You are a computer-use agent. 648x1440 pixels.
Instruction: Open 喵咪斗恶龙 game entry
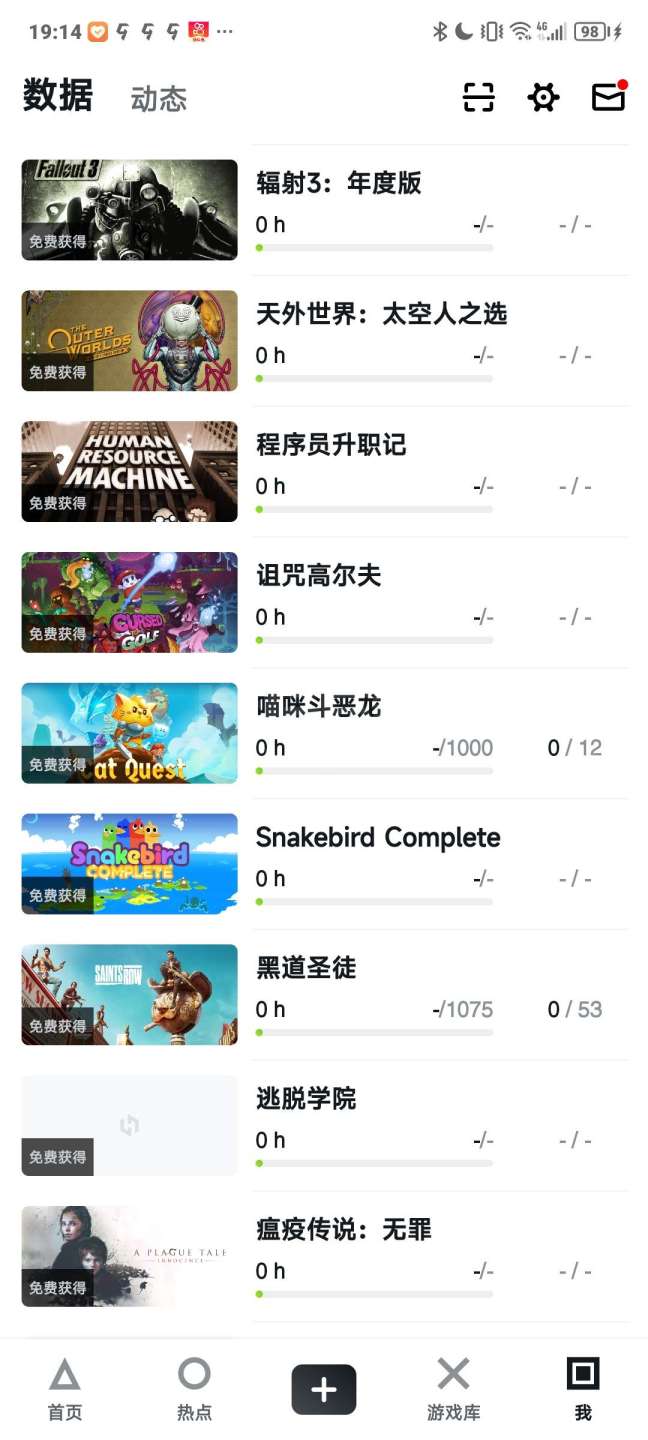point(318,707)
